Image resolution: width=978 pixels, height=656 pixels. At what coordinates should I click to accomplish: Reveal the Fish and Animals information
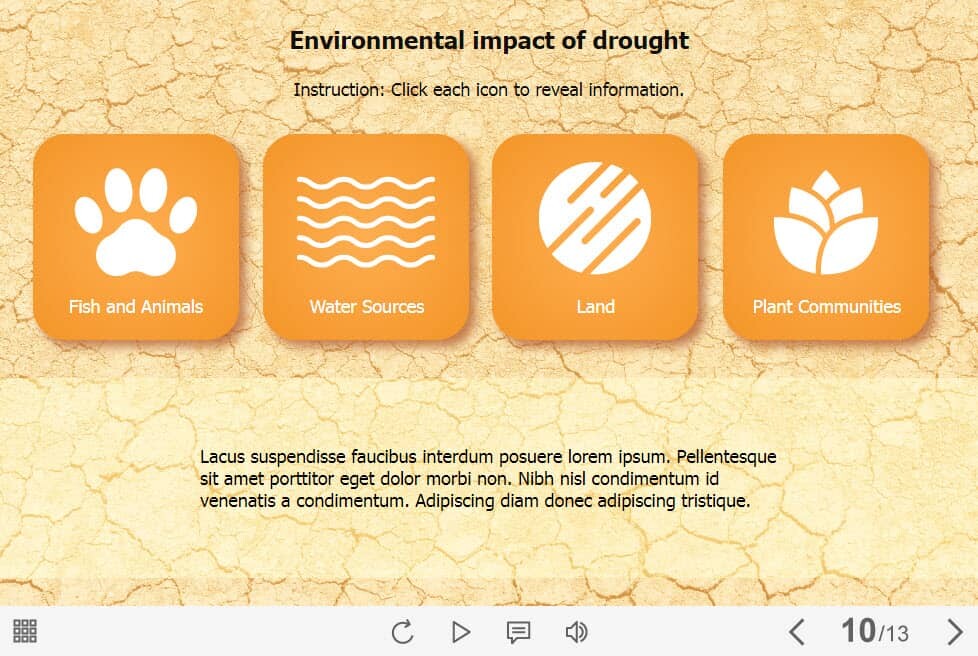coord(136,237)
